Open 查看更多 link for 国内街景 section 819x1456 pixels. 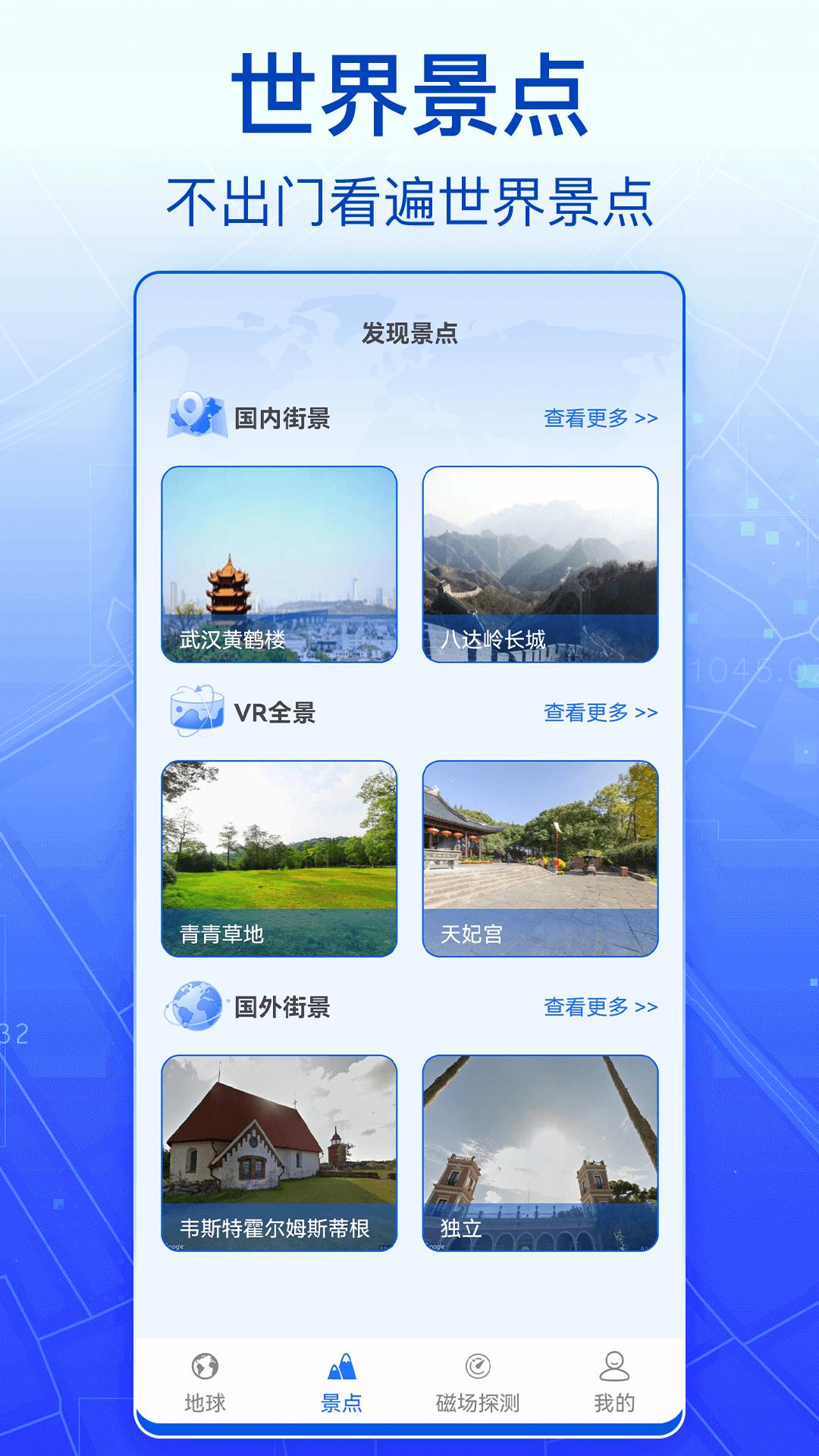point(599,416)
